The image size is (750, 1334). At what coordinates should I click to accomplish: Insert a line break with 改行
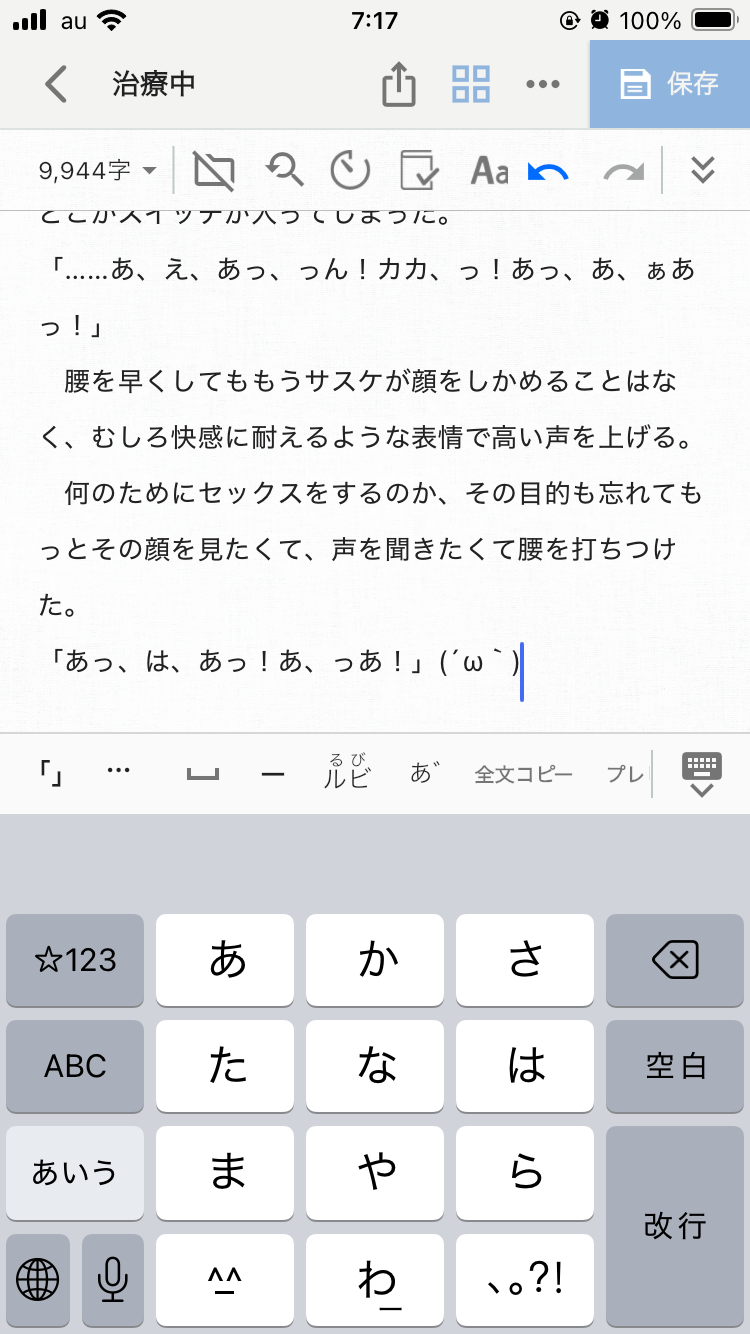(x=675, y=1224)
